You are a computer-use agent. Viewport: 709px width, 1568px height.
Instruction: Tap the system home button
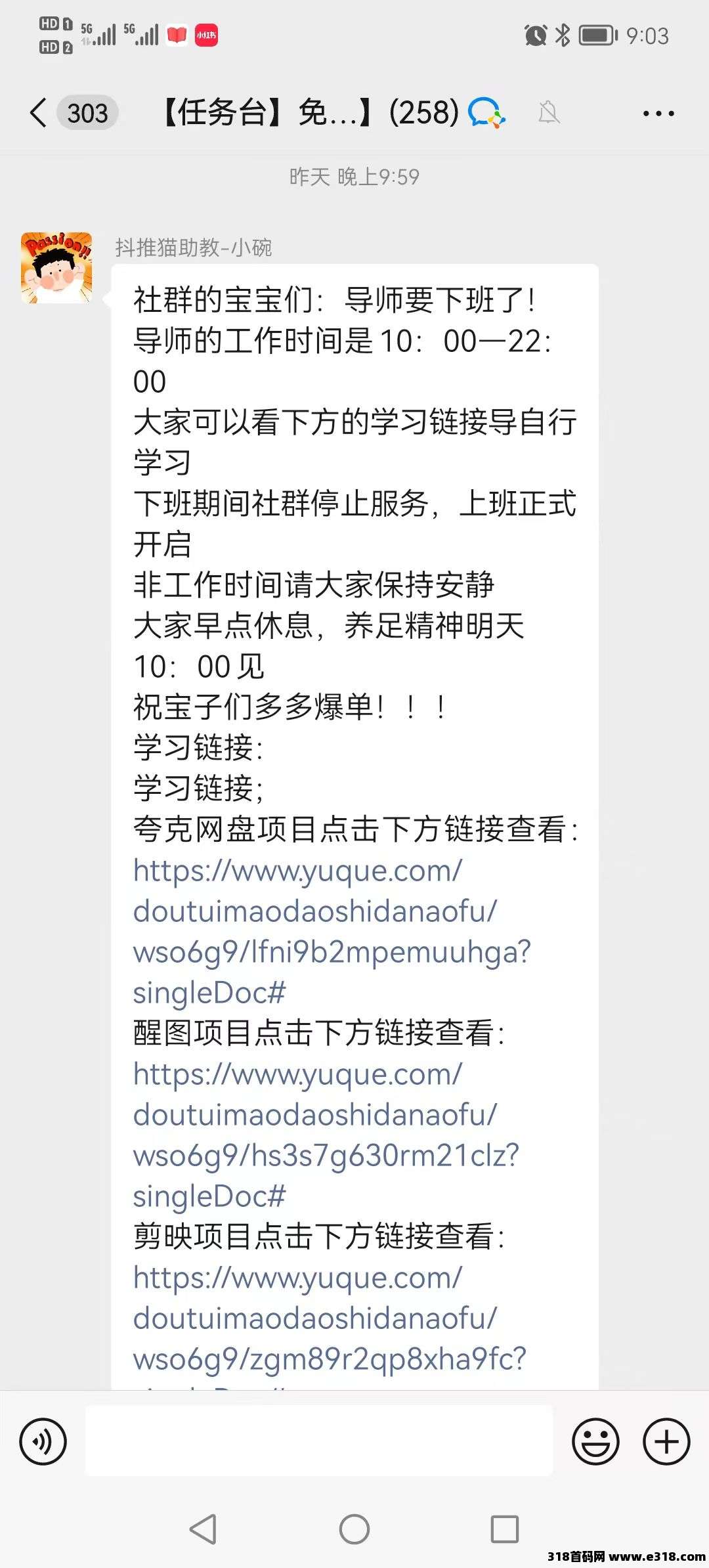[354, 1529]
